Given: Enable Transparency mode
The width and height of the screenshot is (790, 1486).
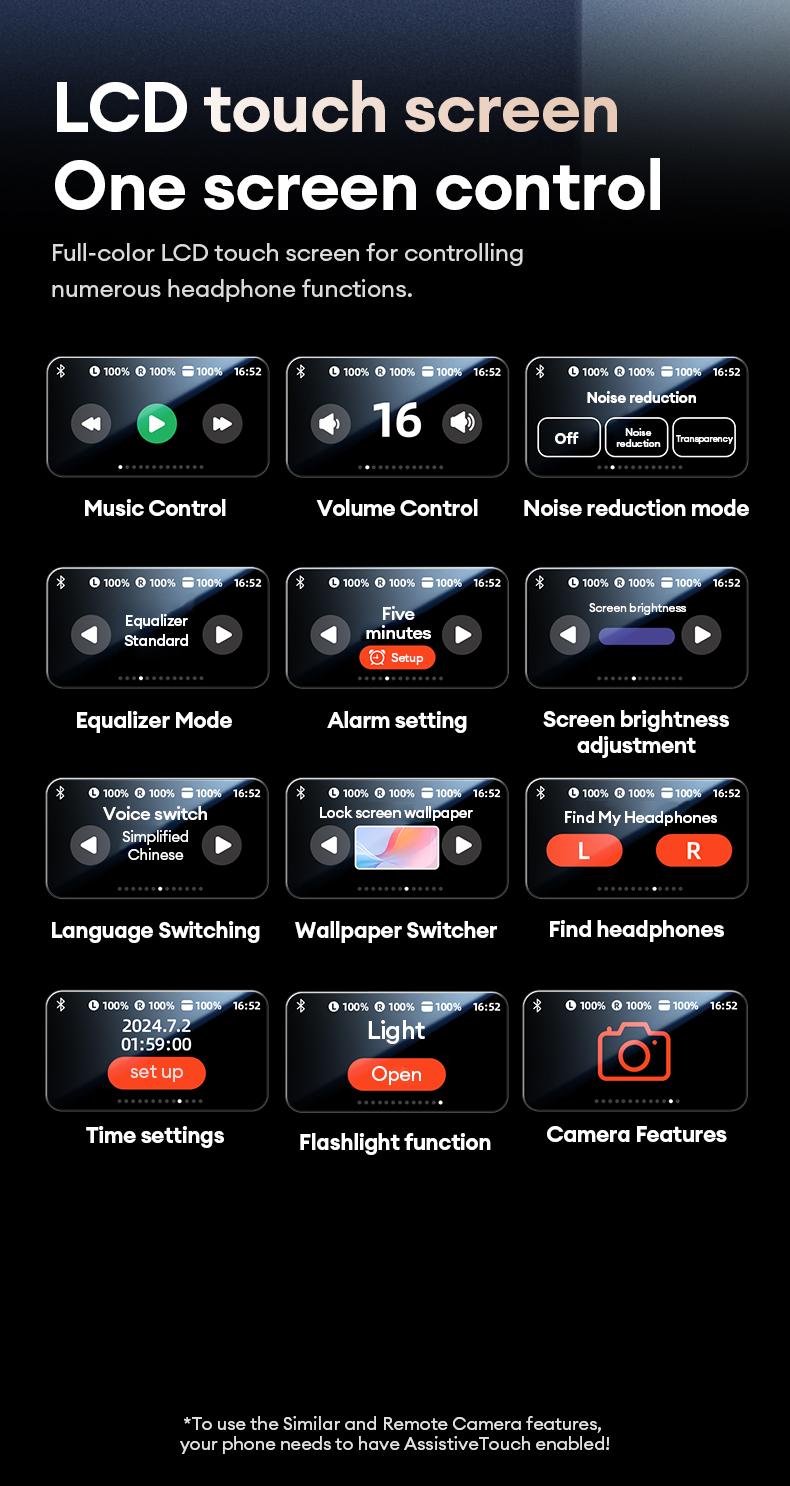Looking at the screenshot, I should click(x=704, y=437).
